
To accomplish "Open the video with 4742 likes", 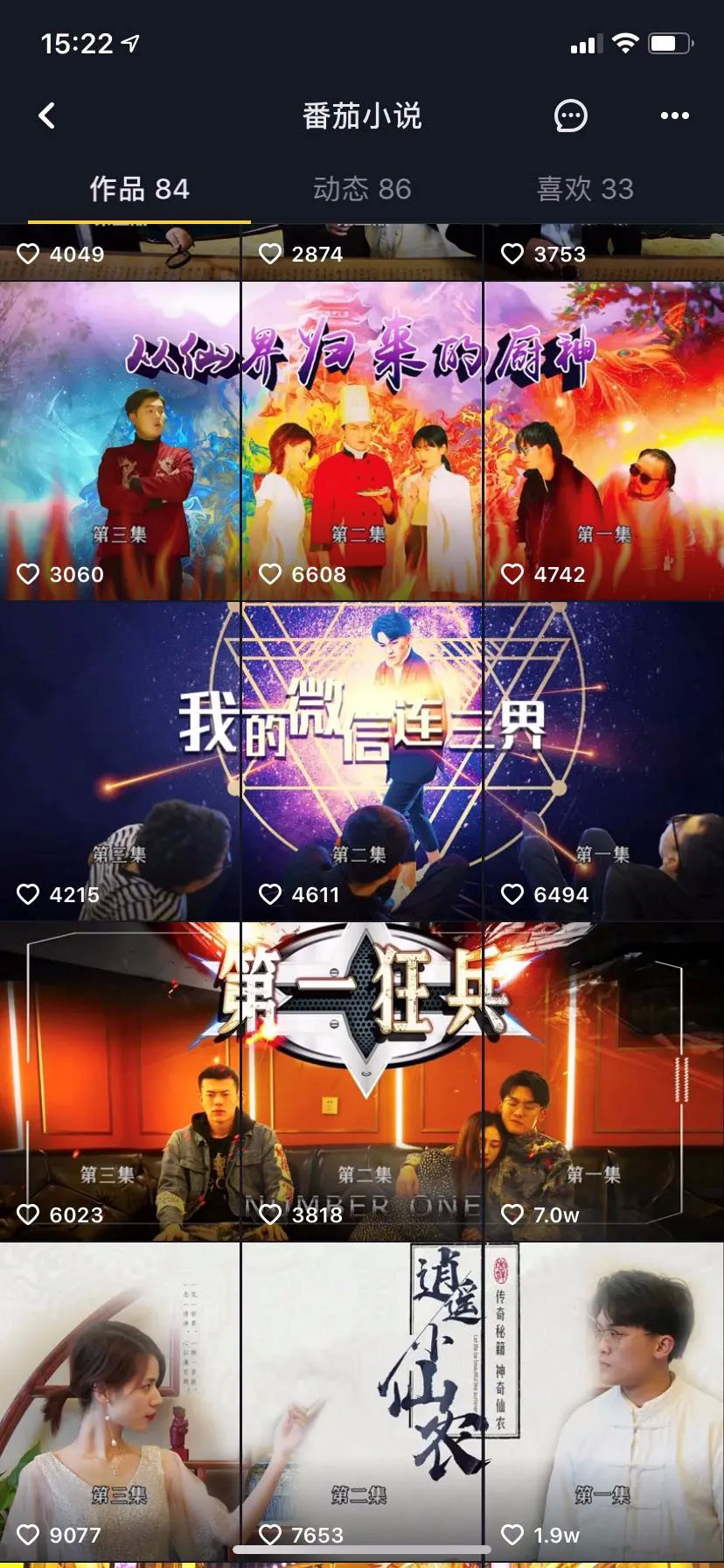I will (x=604, y=441).
